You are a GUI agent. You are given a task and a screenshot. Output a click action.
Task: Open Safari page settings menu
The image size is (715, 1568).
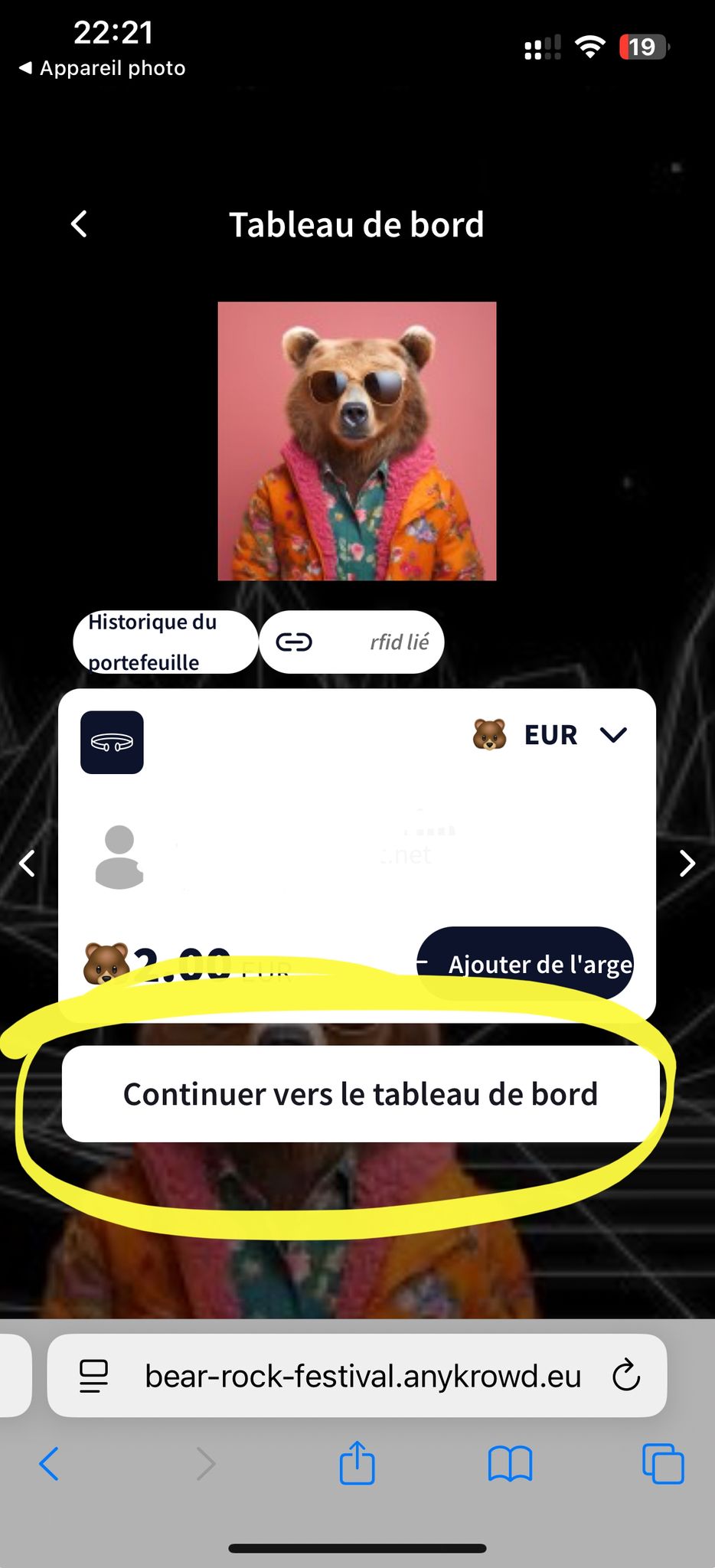(94, 1376)
